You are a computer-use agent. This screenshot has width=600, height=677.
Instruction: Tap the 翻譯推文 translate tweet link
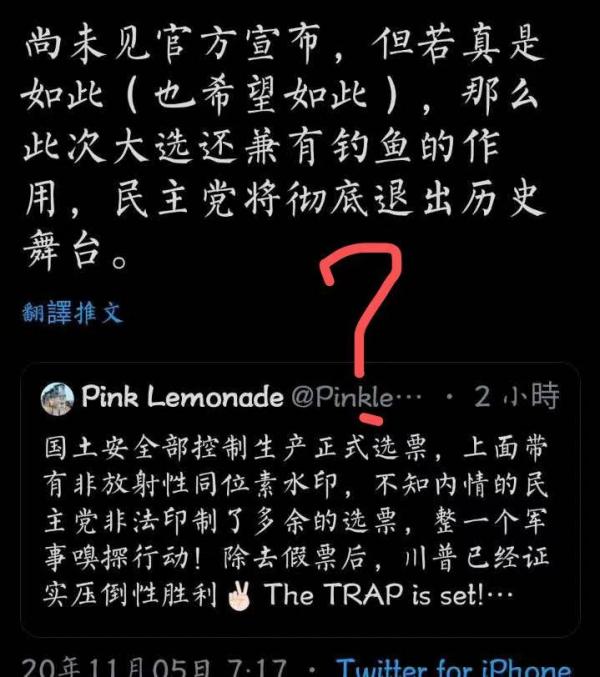tap(72, 312)
